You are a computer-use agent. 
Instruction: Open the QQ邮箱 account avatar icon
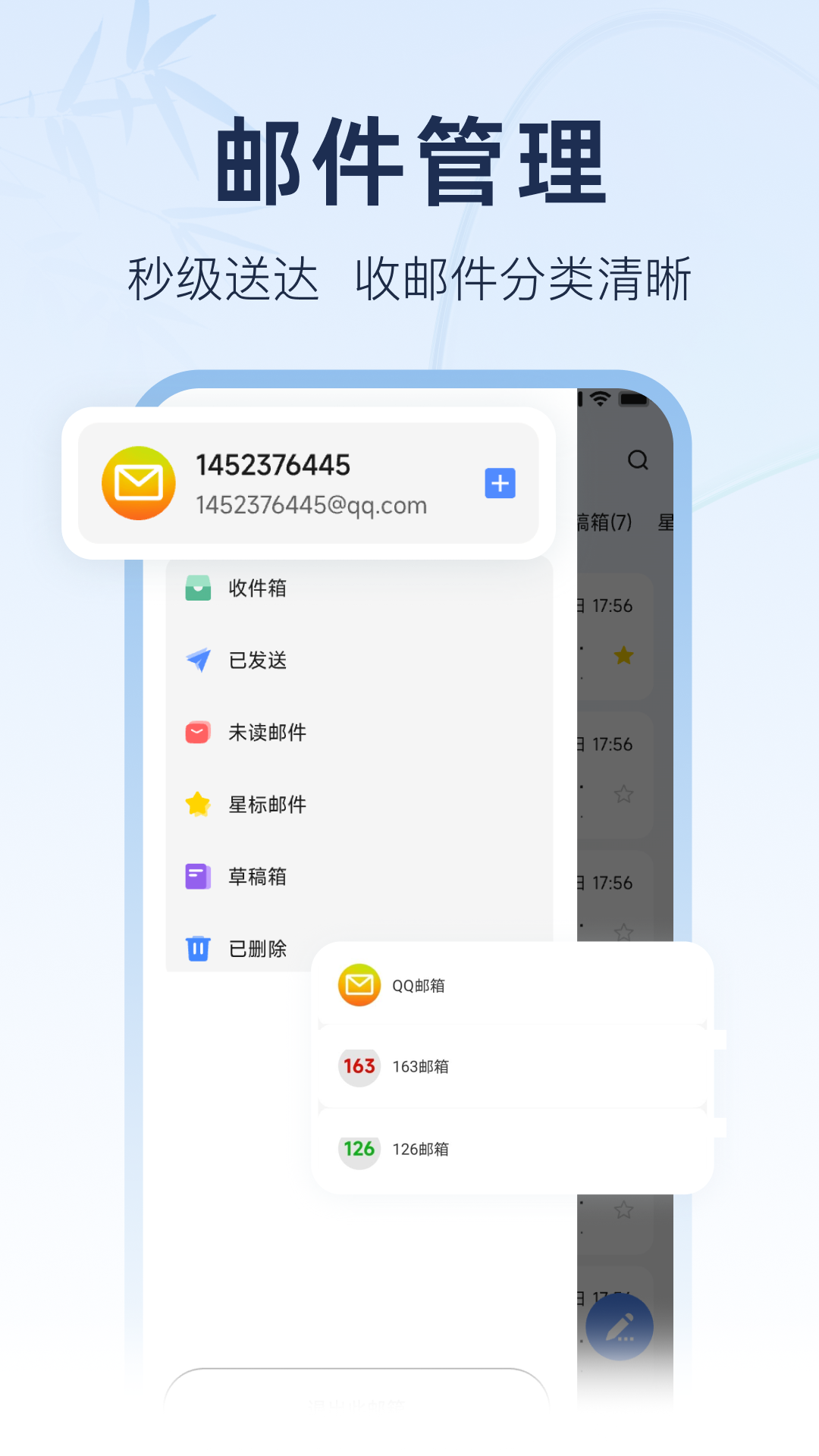(136, 482)
